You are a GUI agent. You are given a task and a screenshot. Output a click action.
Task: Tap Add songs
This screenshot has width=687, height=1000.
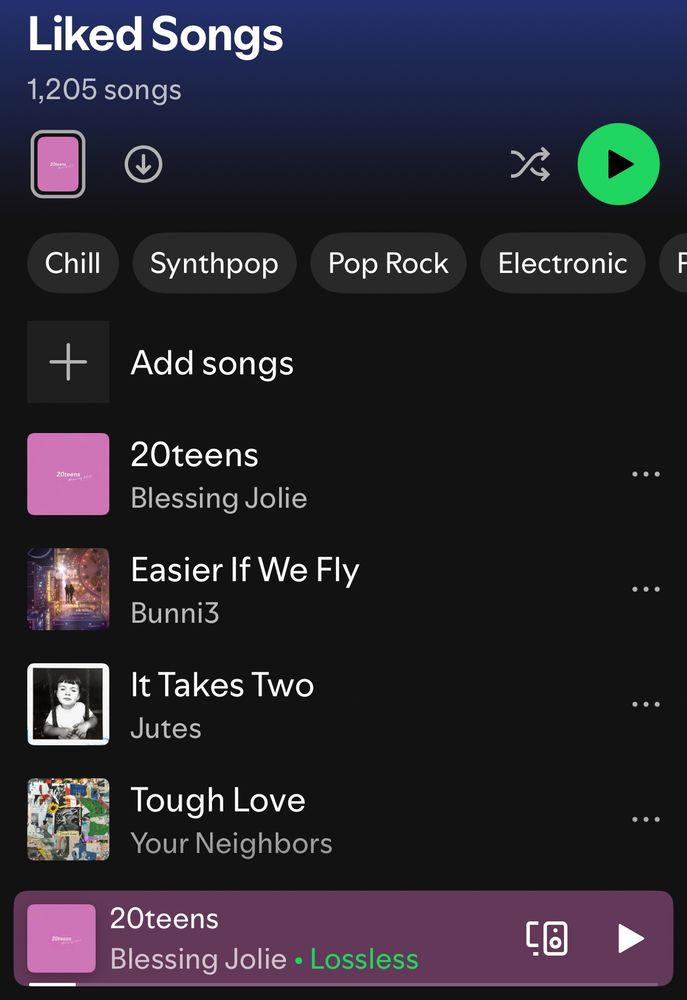pos(212,363)
